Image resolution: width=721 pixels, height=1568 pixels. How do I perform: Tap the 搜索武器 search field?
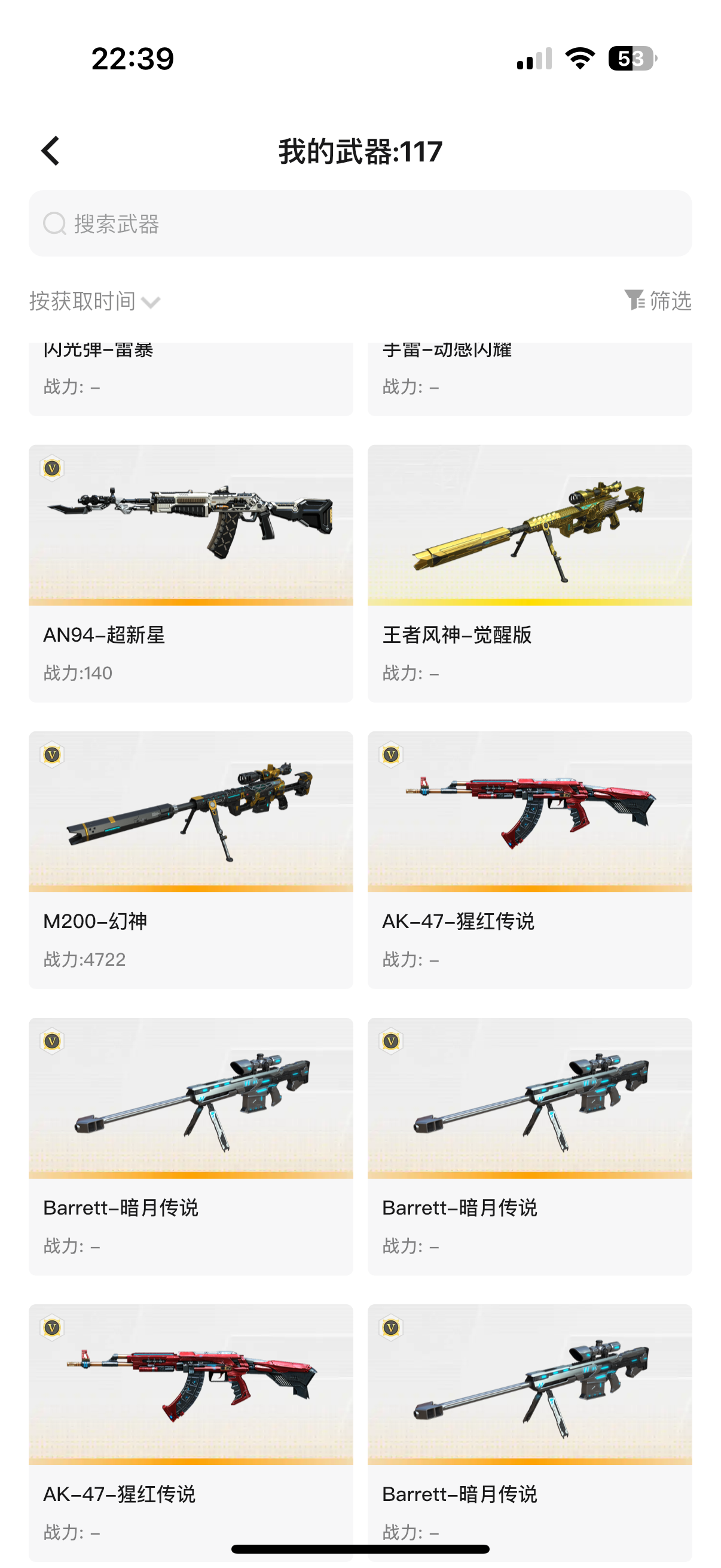[360, 224]
